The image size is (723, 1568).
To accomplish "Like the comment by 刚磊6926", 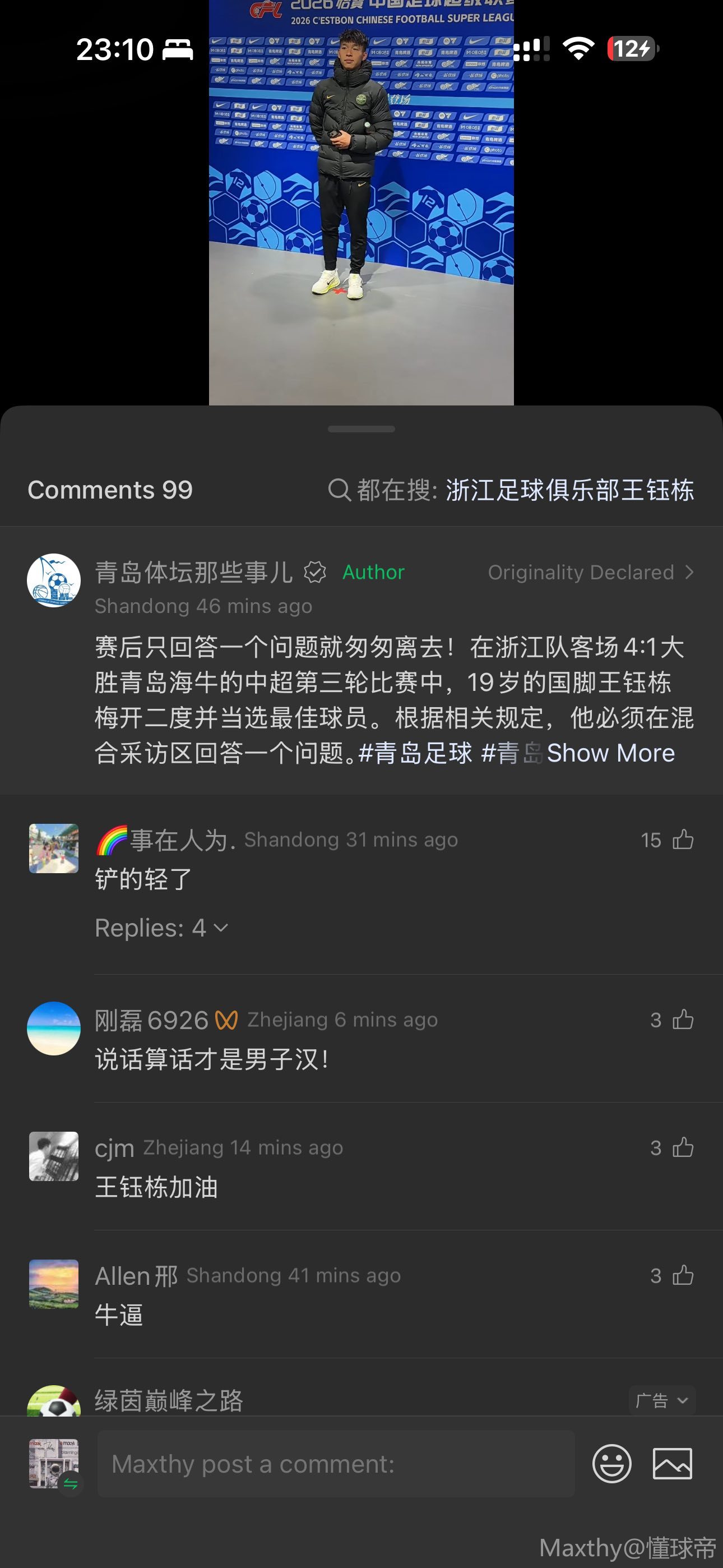I will point(683,1020).
